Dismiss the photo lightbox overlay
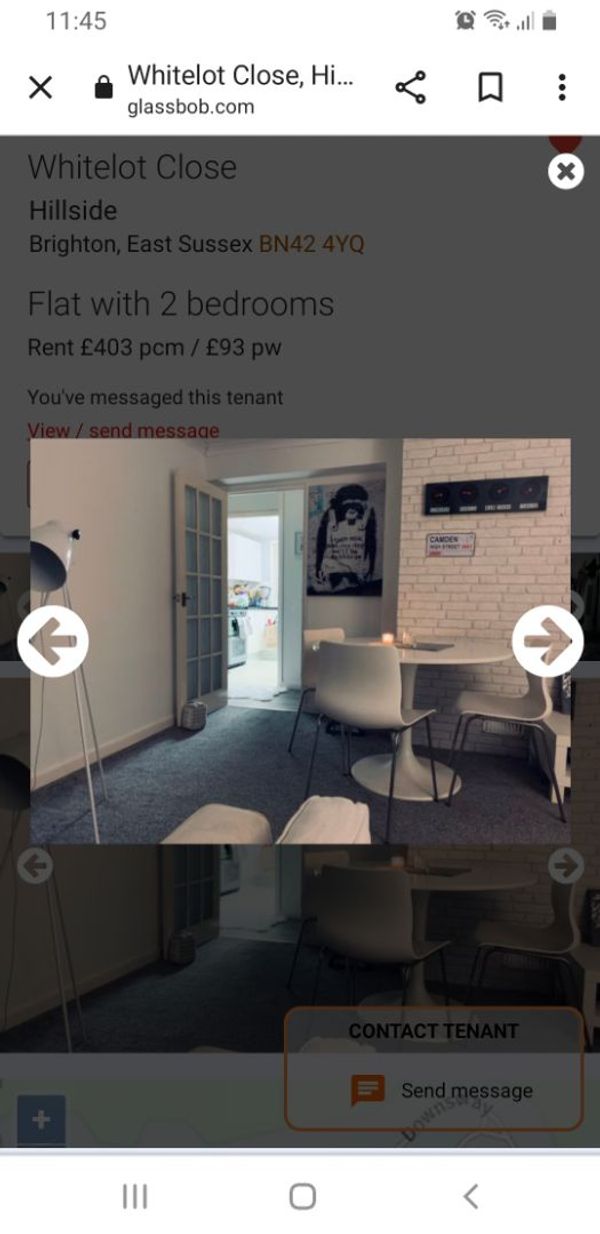This screenshot has width=600, height=1234. click(x=566, y=172)
